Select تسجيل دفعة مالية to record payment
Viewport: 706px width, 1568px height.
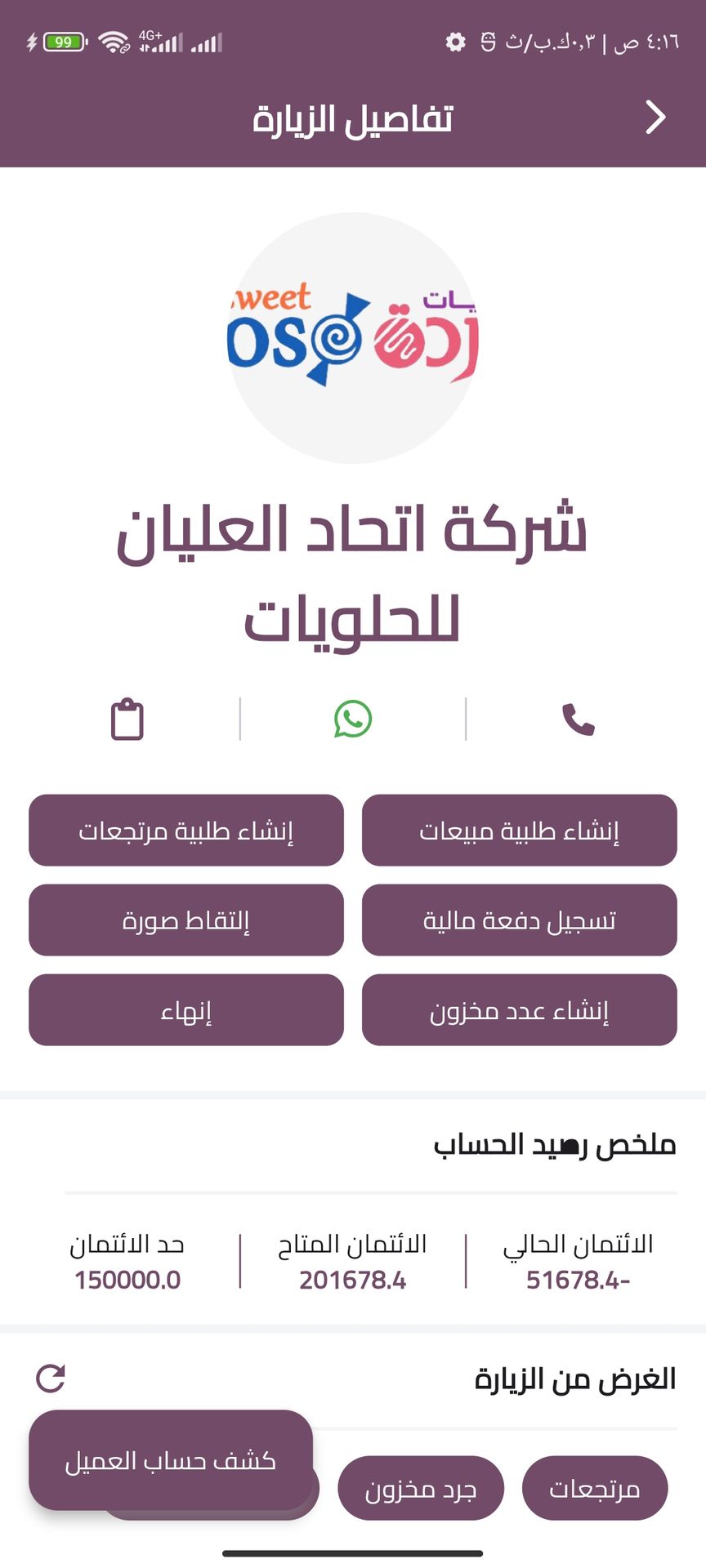519,920
